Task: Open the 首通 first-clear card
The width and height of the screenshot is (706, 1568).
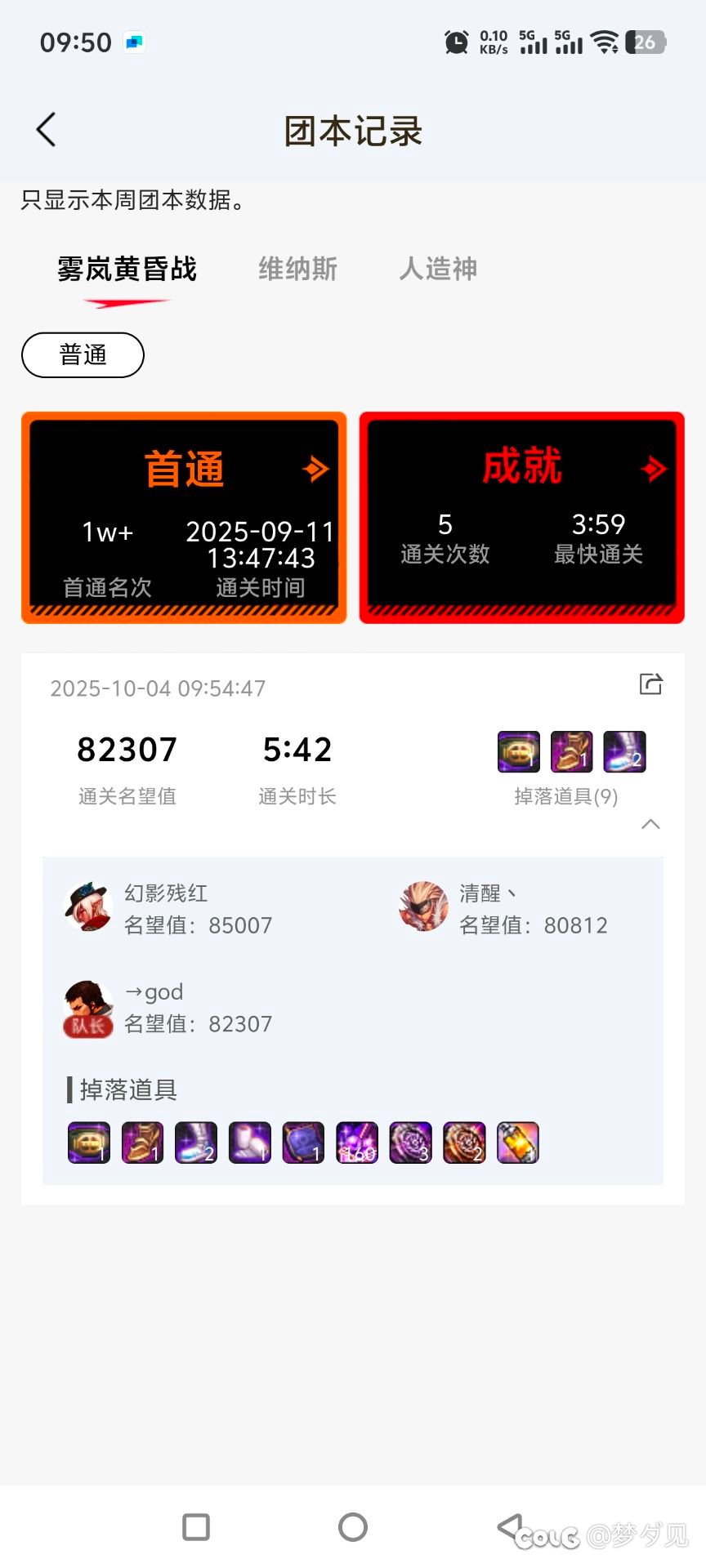Action: [184, 518]
